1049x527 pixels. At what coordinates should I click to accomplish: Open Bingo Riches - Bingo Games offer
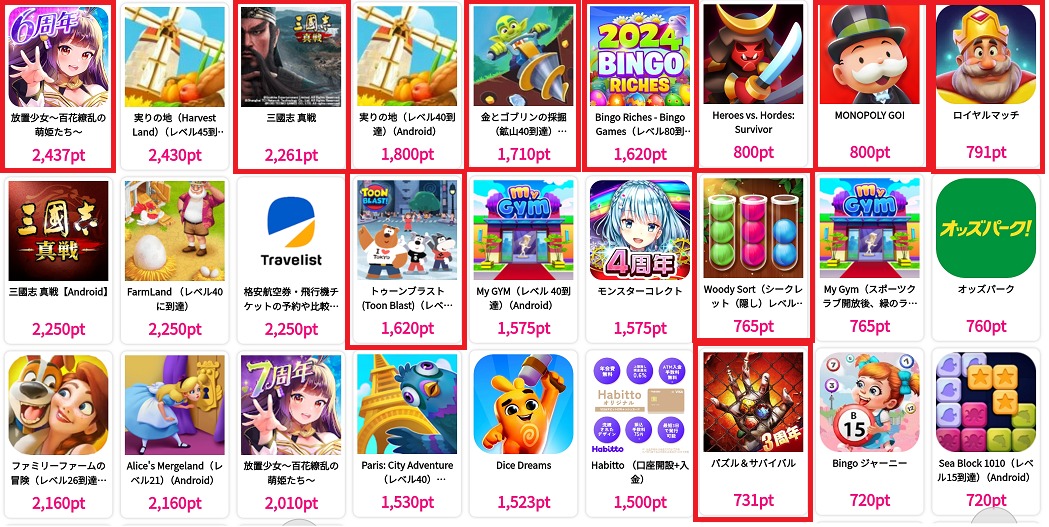637,84
